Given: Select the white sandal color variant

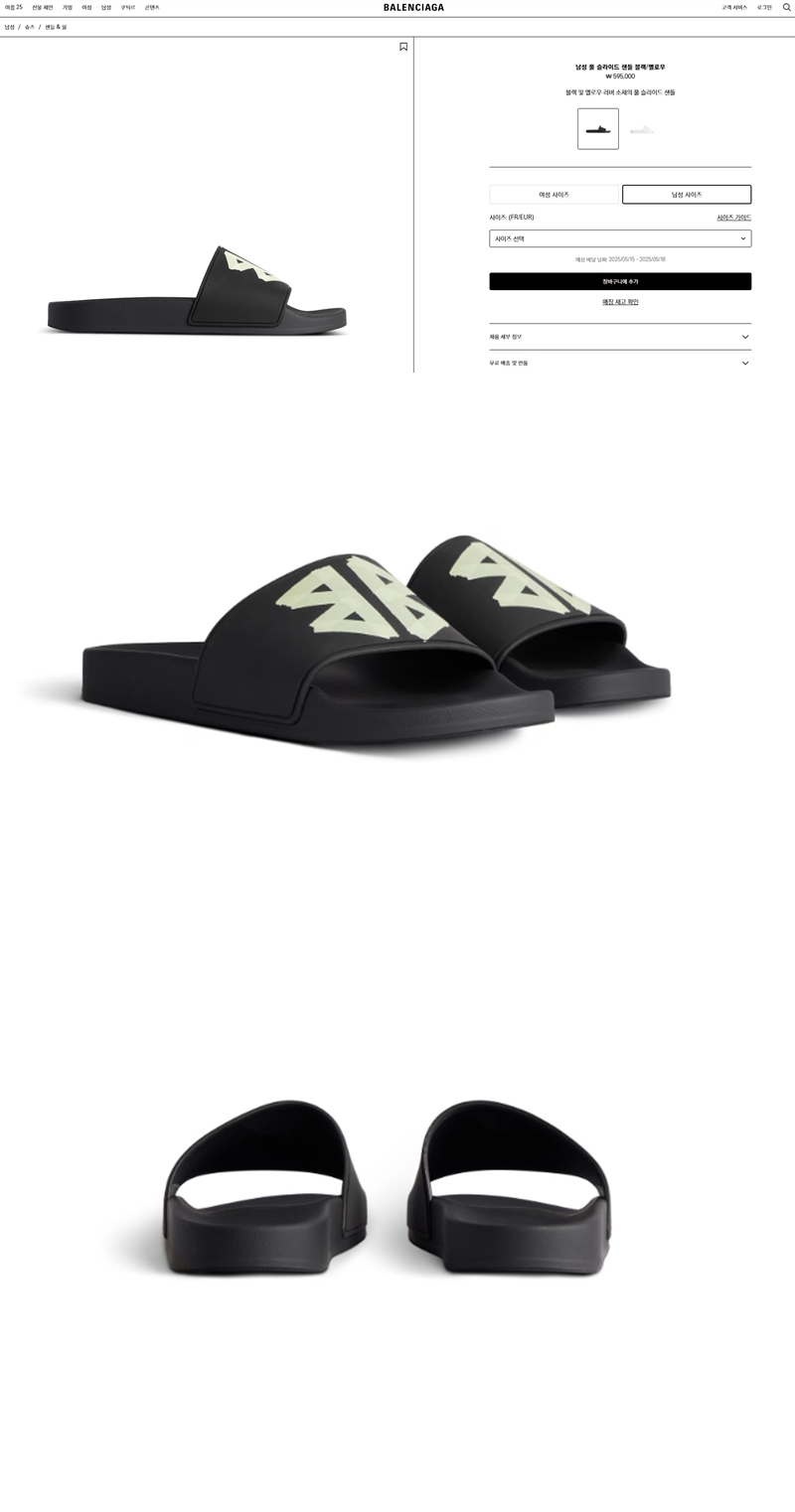Looking at the screenshot, I should 642,129.
